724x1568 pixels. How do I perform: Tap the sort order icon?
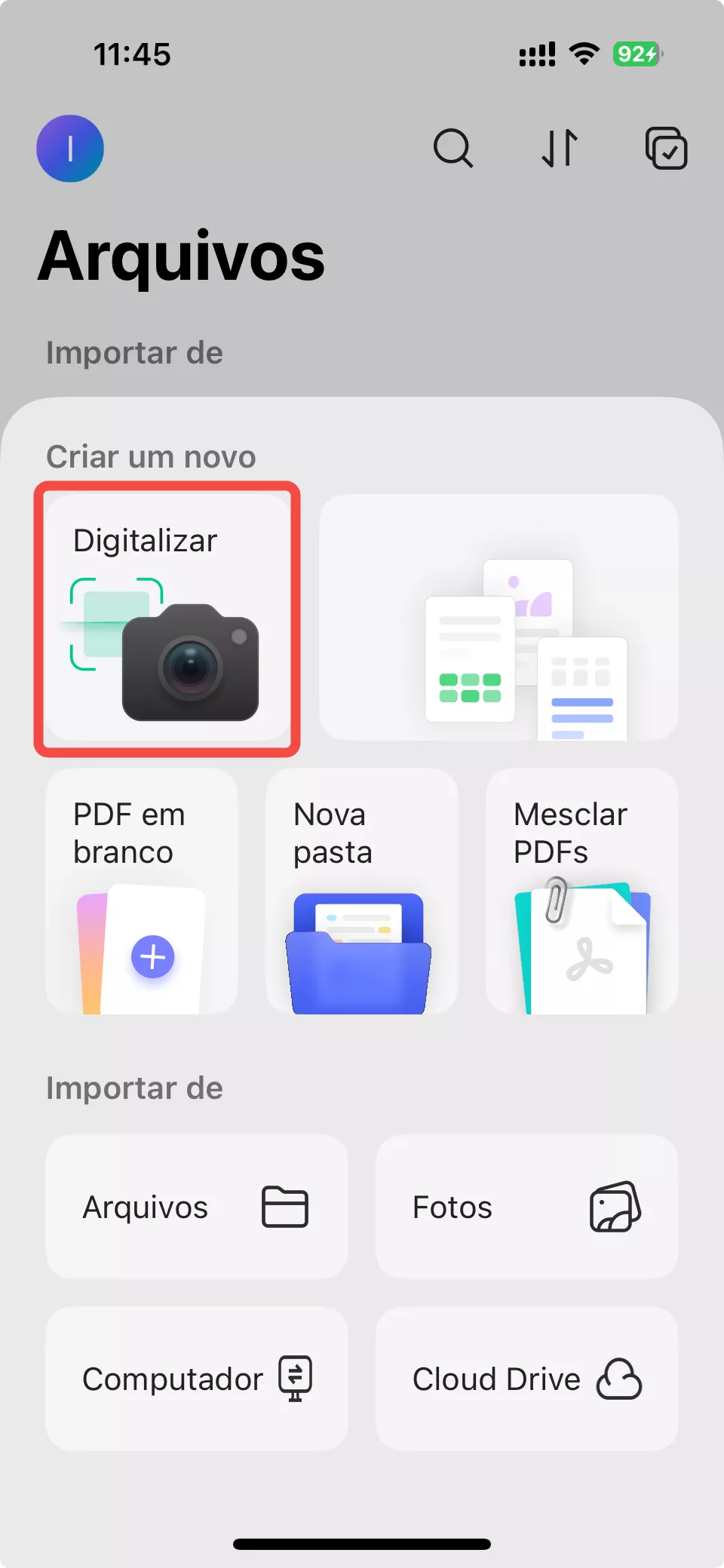tap(560, 149)
